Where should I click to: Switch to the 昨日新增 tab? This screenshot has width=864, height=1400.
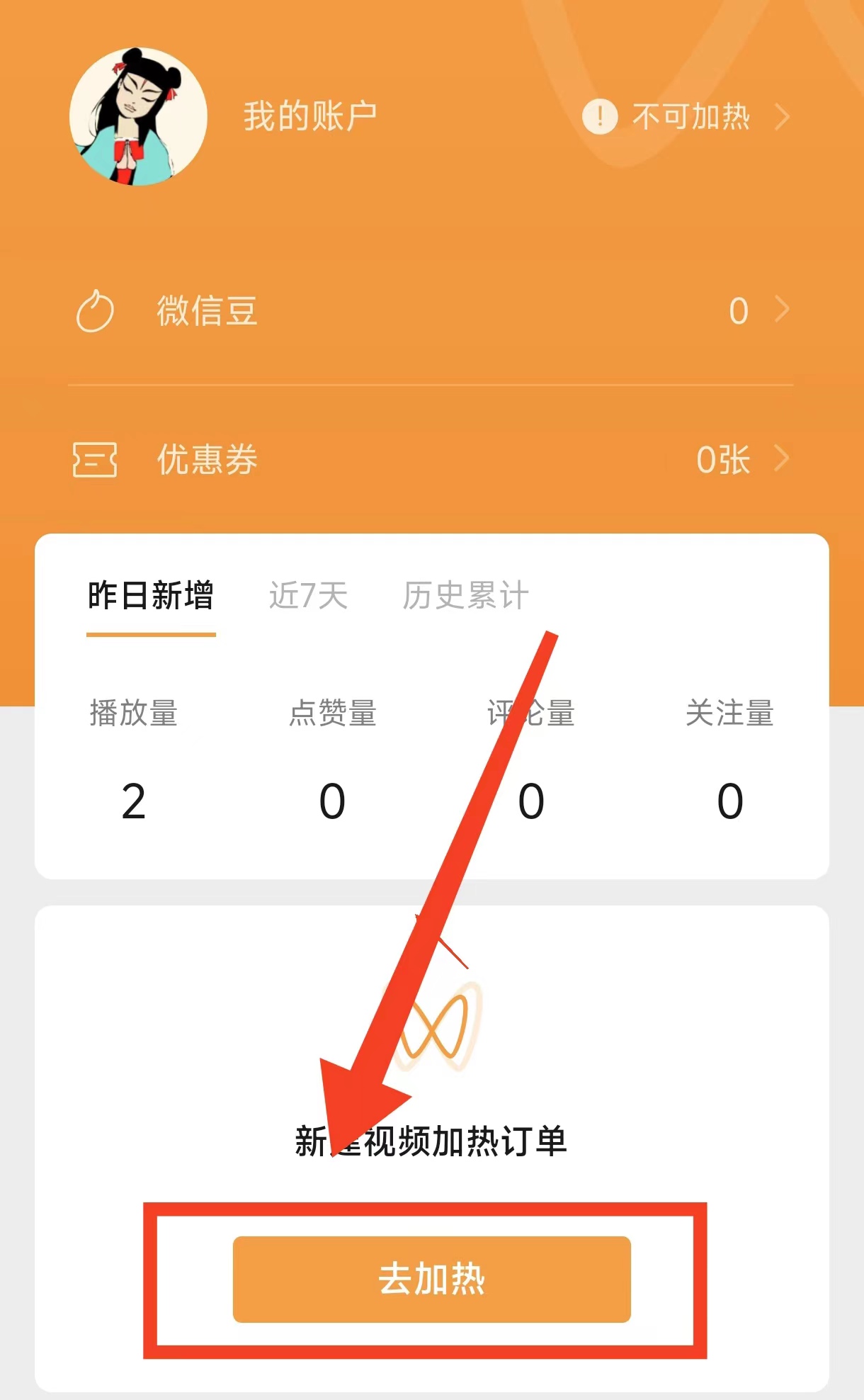pos(150,595)
